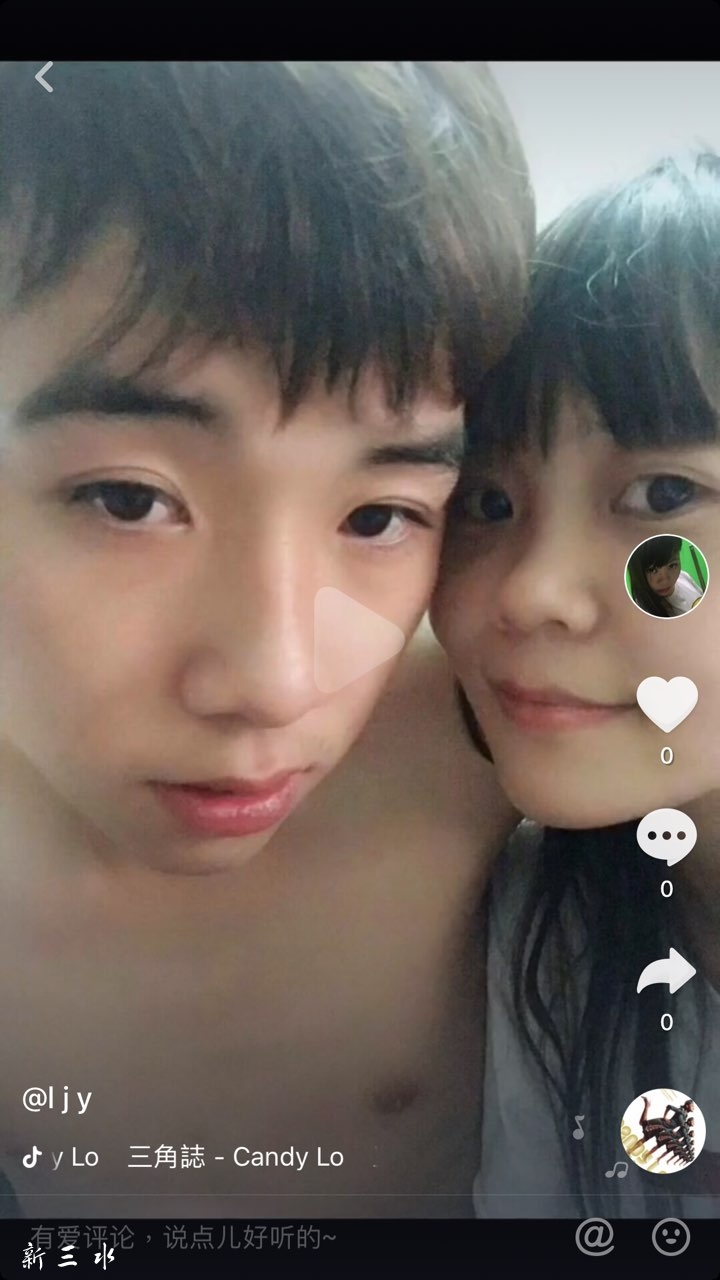Play the paused video
This screenshot has width=720, height=1280.
click(358, 640)
